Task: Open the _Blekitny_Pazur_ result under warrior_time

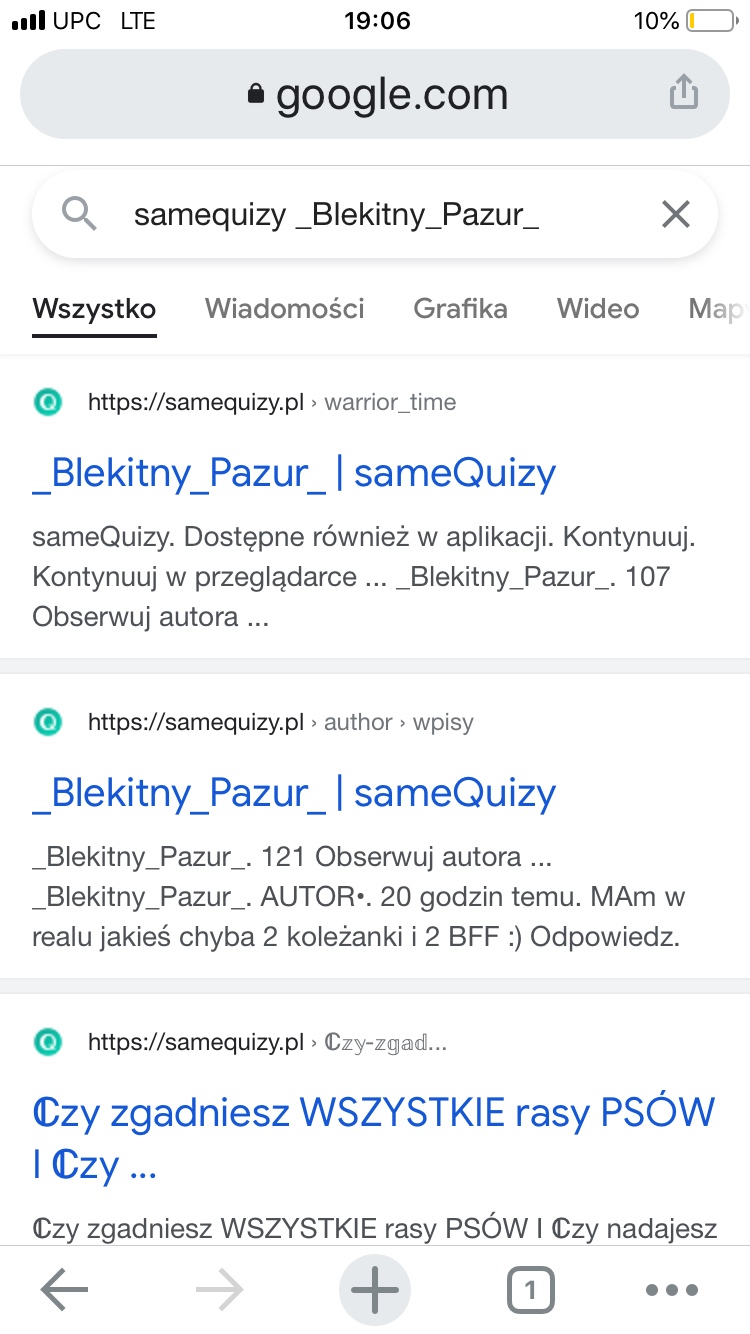Action: pyautogui.click(x=294, y=473)
